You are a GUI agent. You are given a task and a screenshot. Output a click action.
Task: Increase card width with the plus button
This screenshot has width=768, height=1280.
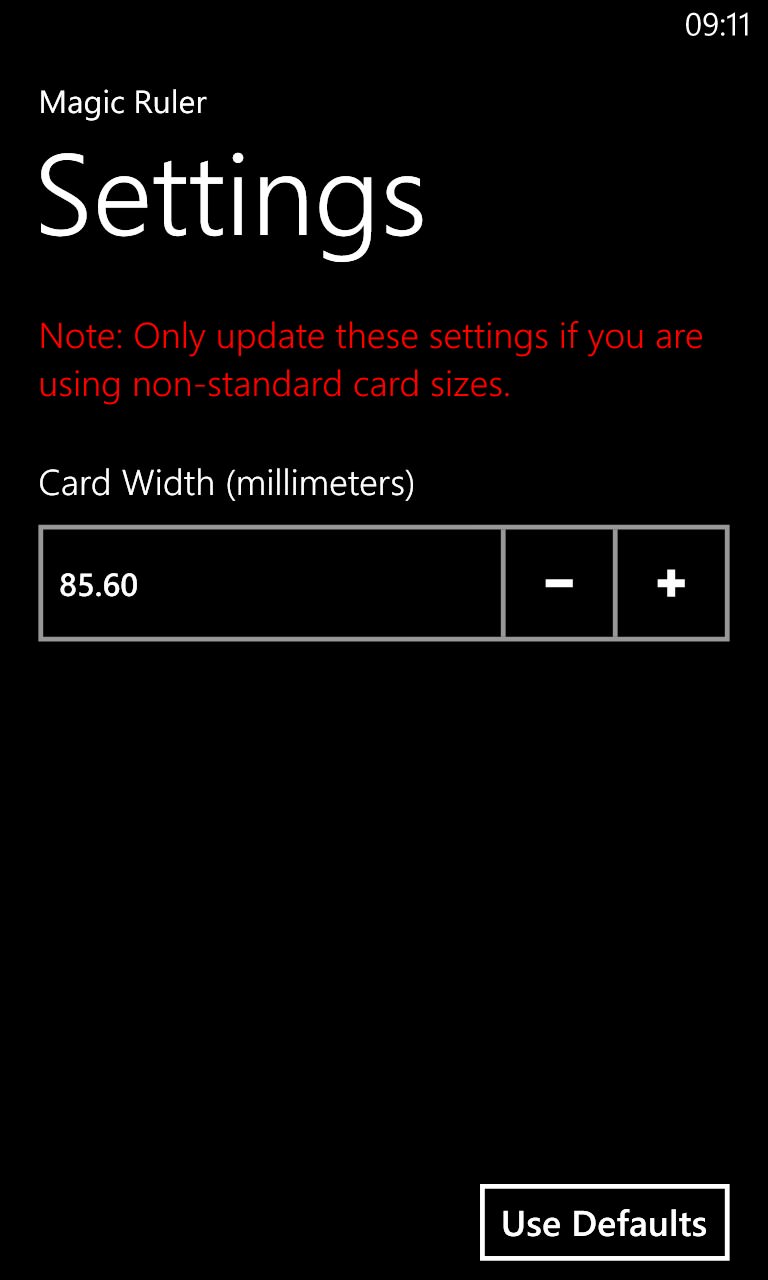tap(671, 583)
